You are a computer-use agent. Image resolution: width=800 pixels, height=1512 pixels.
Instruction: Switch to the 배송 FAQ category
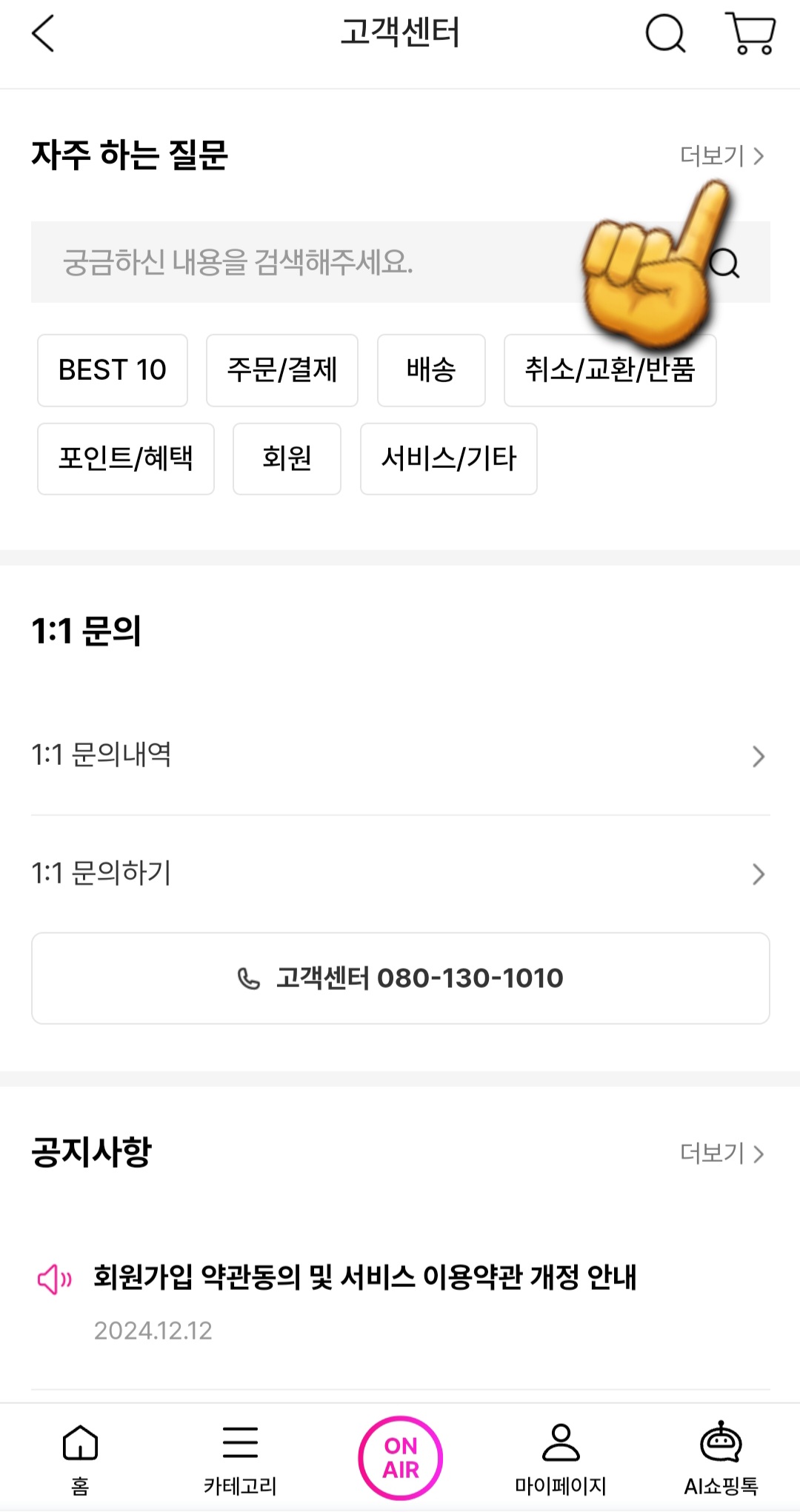[x=431, y=370]
